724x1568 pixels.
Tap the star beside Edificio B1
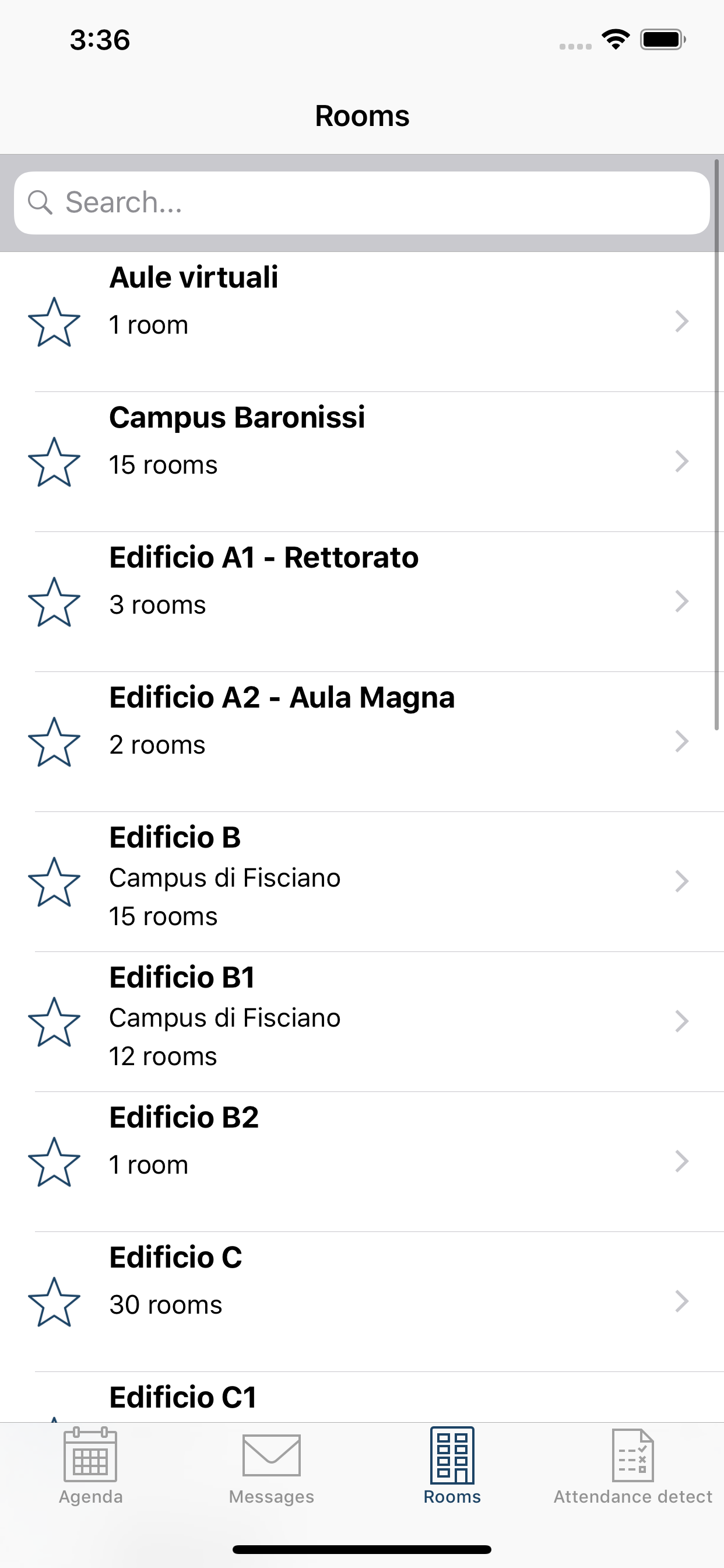click(x=54, y=1022)
